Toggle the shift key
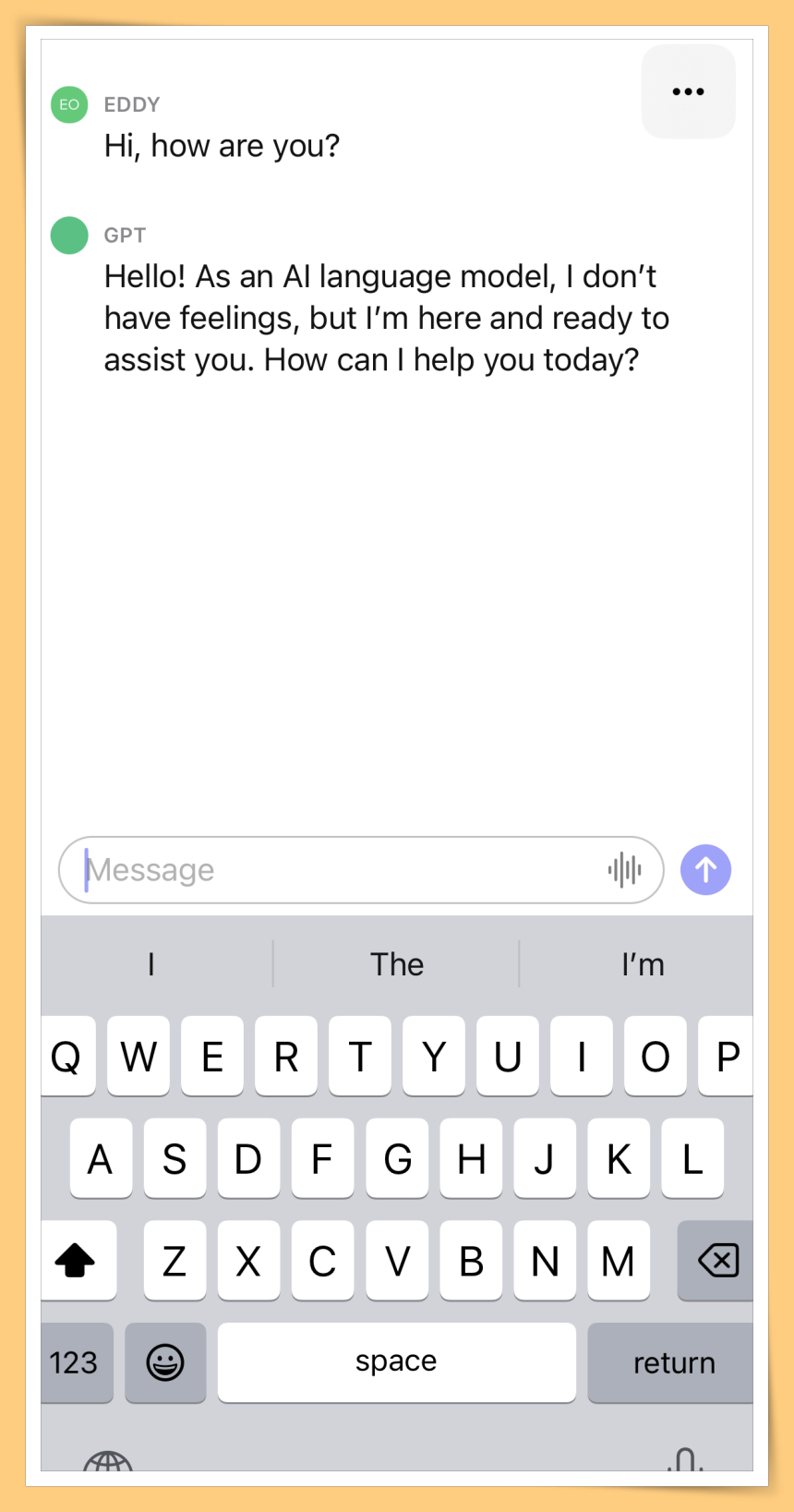The image size is (794, 1512). (x=76, y=1260)
